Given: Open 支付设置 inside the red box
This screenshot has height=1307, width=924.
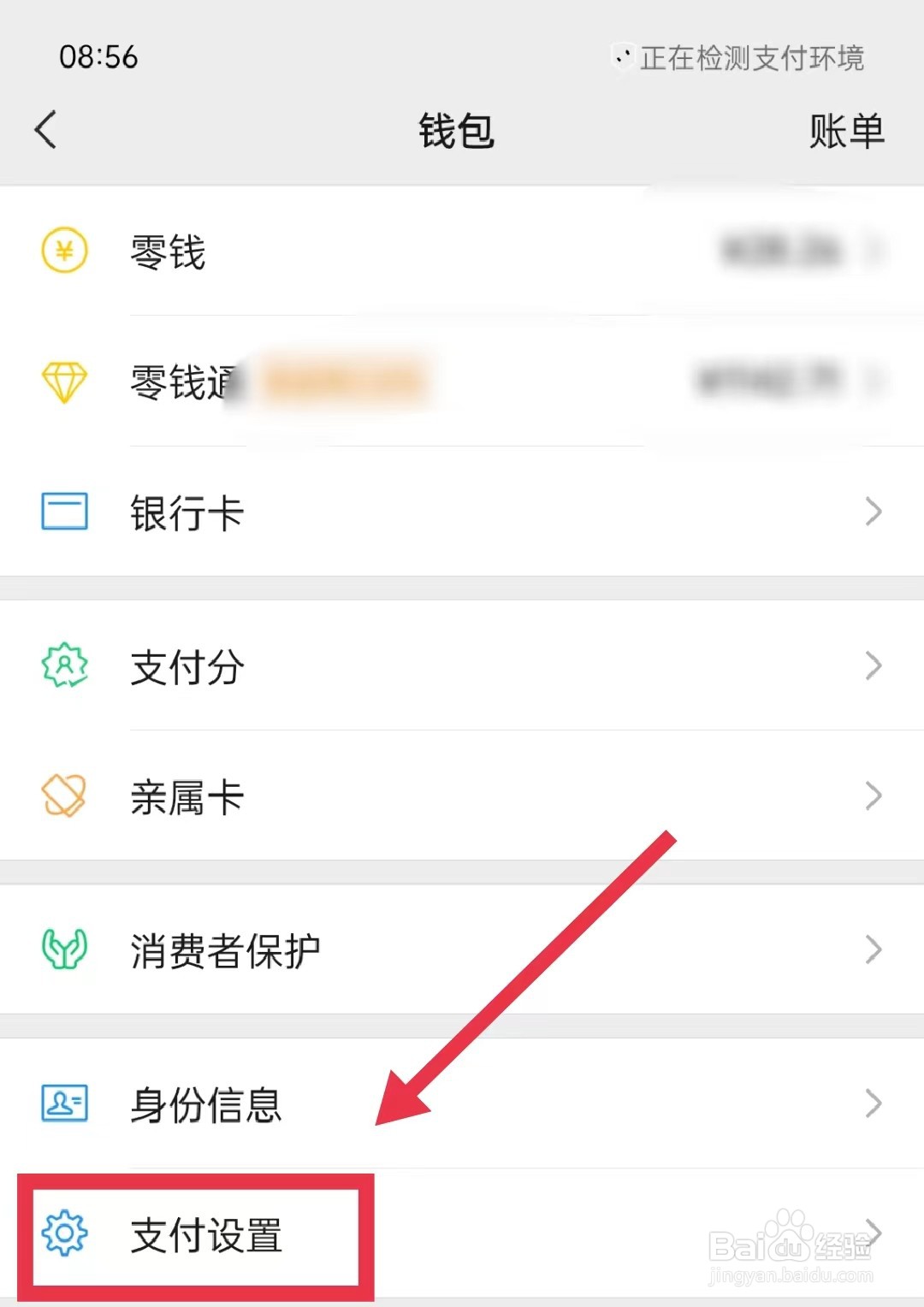Looking at the screenshot, I should (x=205, y=1234).
